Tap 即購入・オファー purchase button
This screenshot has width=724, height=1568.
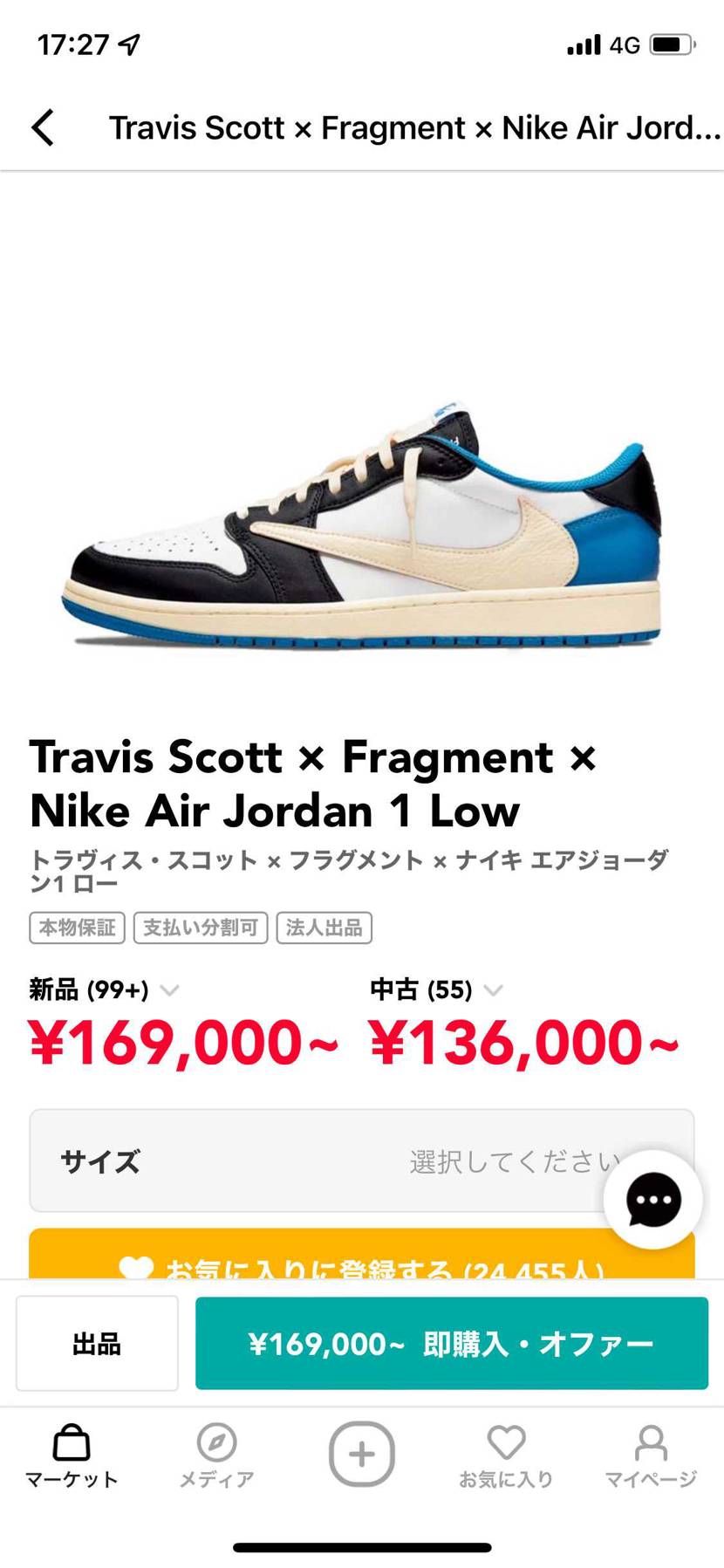point(451,1343)
